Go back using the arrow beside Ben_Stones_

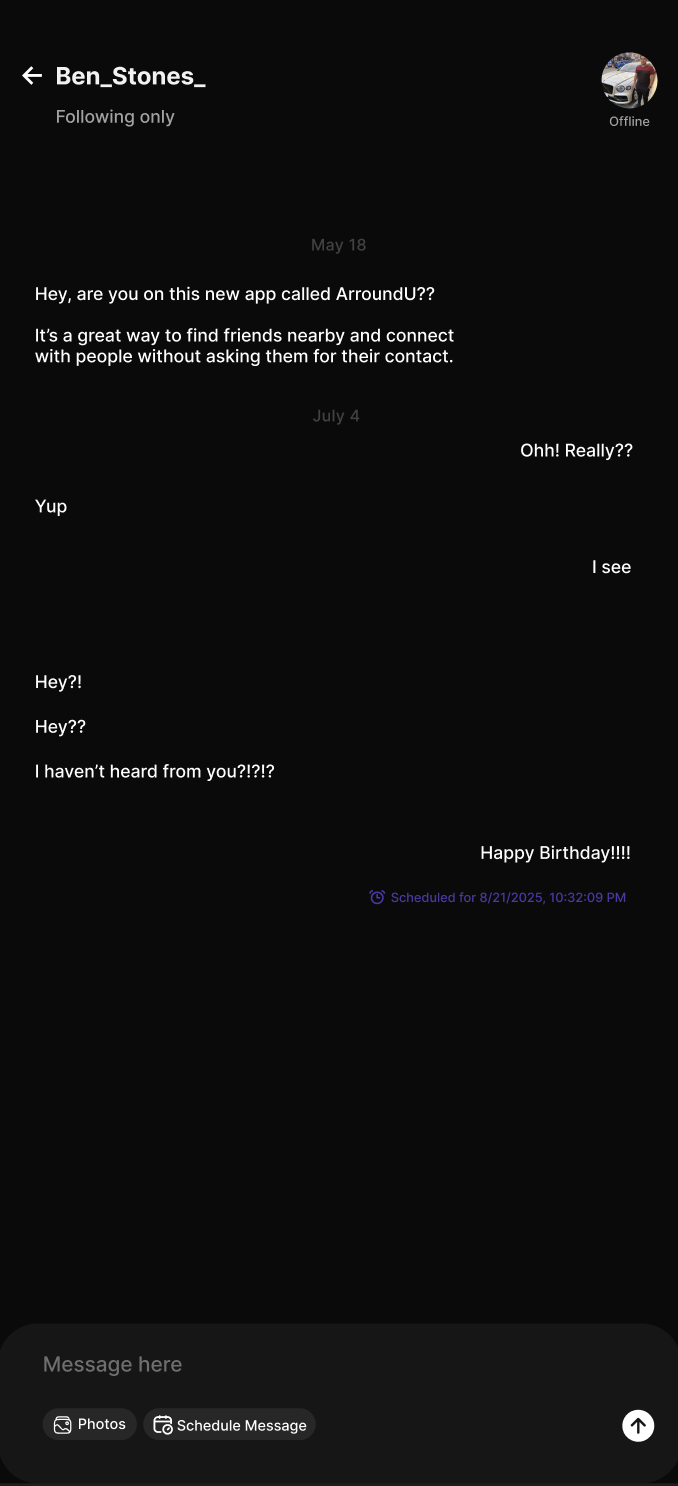tap(32, 76)
